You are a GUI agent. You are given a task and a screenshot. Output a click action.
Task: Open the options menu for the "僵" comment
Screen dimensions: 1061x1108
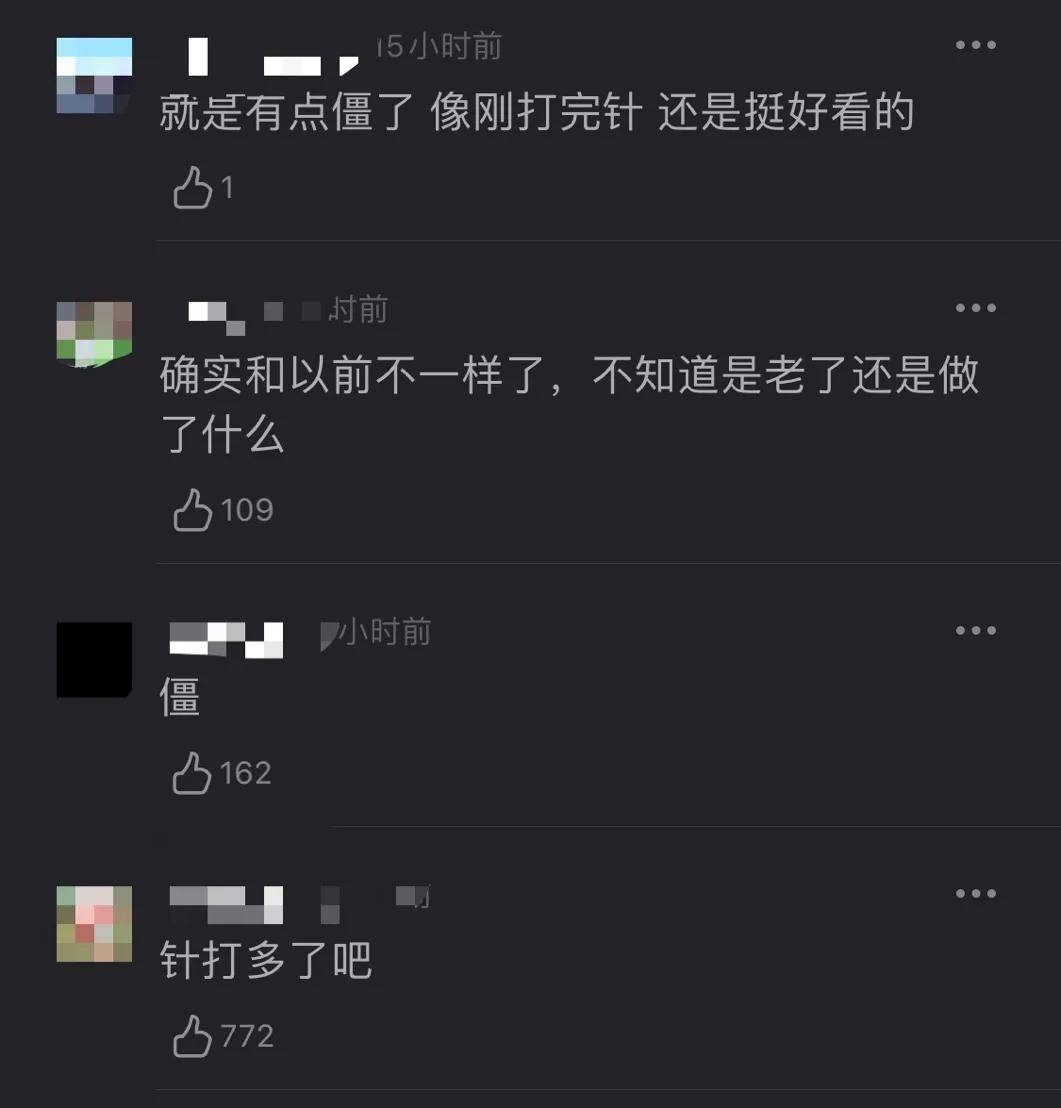(x=976, y=629)
